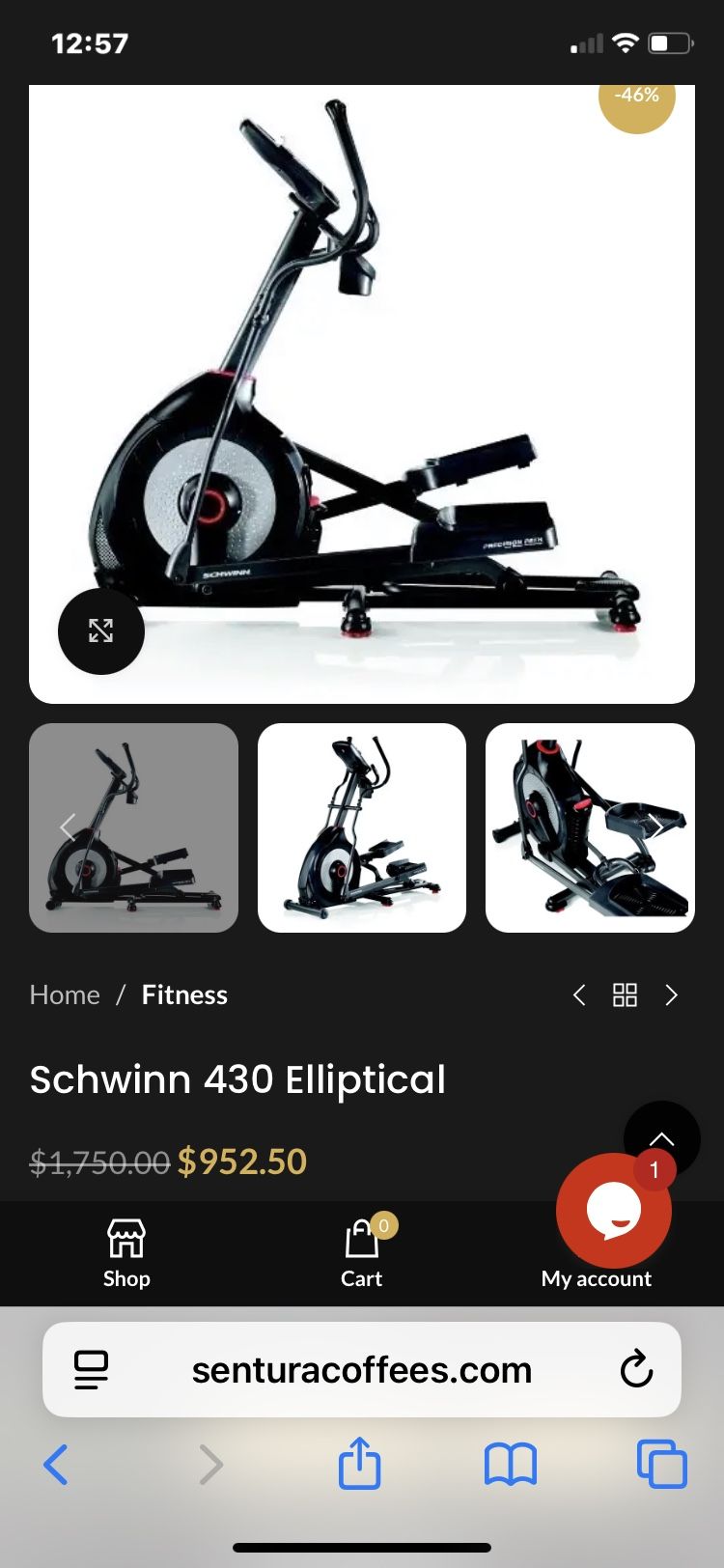The width and height of the screenshot is (724, 1568).
Task: Tap the senturacoffees.com address bar
Action: pyautogui.click(x=361, y=1369)
